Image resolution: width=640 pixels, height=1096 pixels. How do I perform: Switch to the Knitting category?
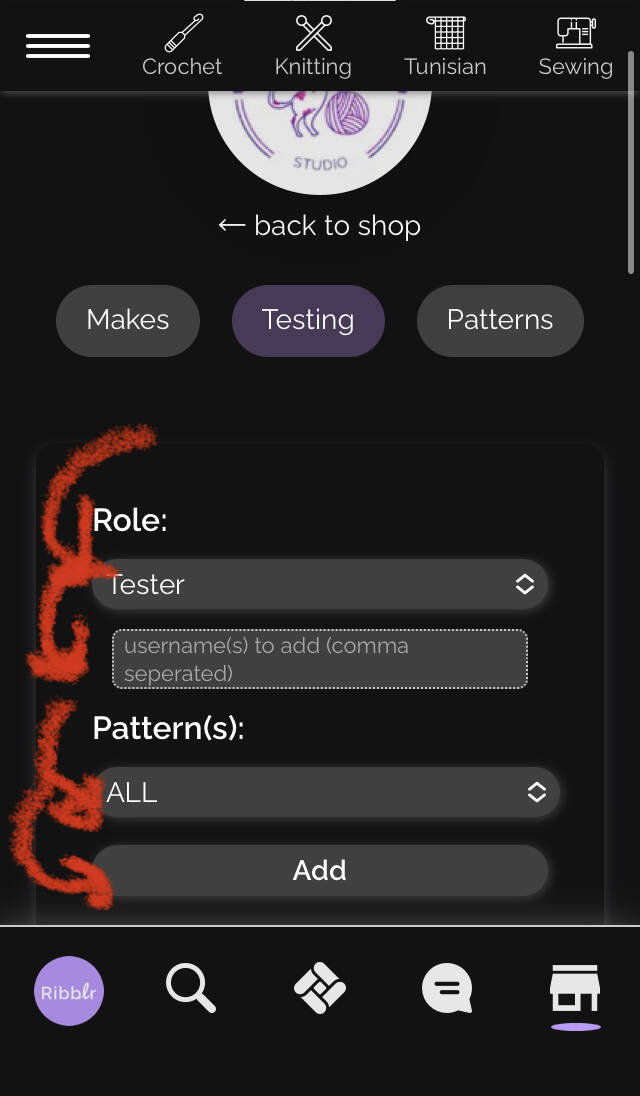click(x=313, y=45)
